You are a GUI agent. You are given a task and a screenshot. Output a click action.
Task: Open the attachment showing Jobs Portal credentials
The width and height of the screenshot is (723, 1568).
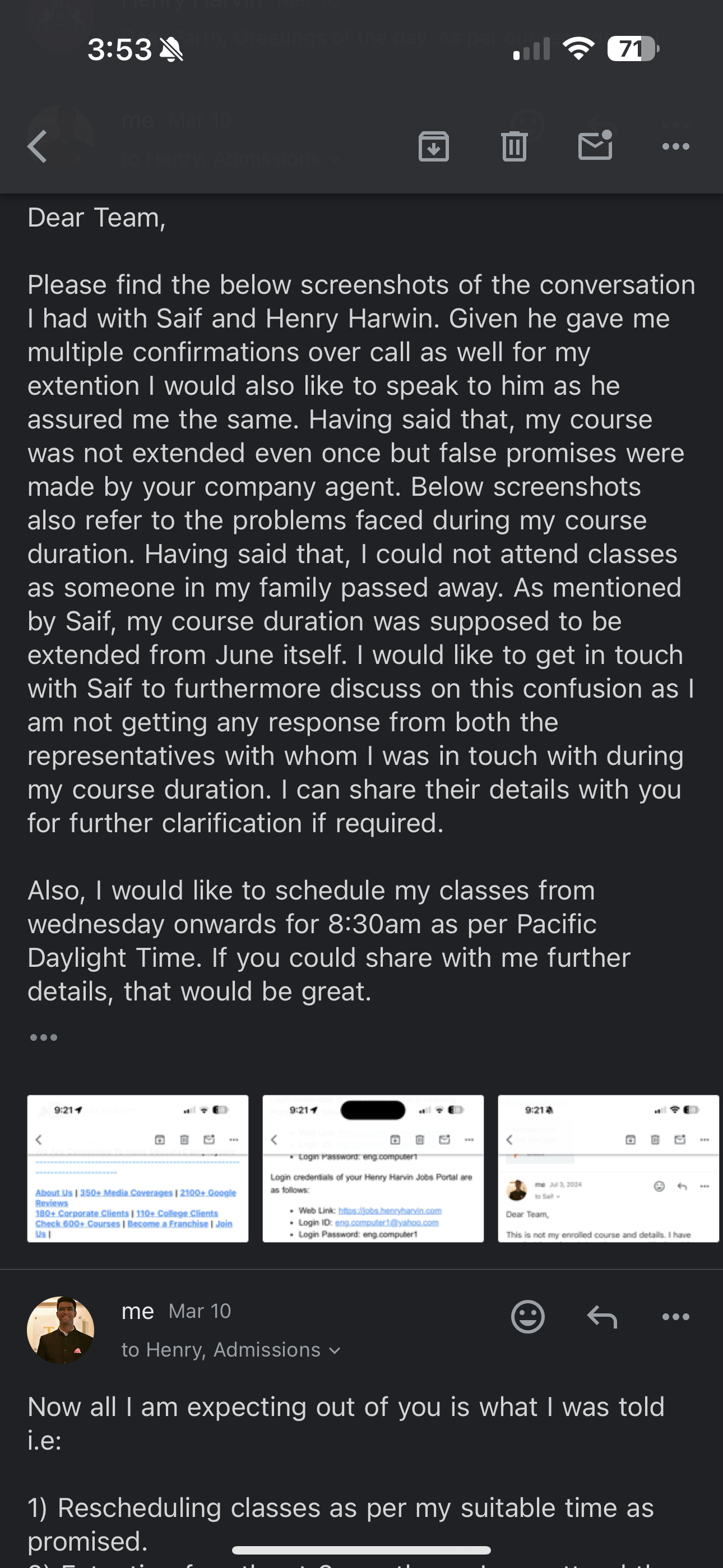(373, 1168)
